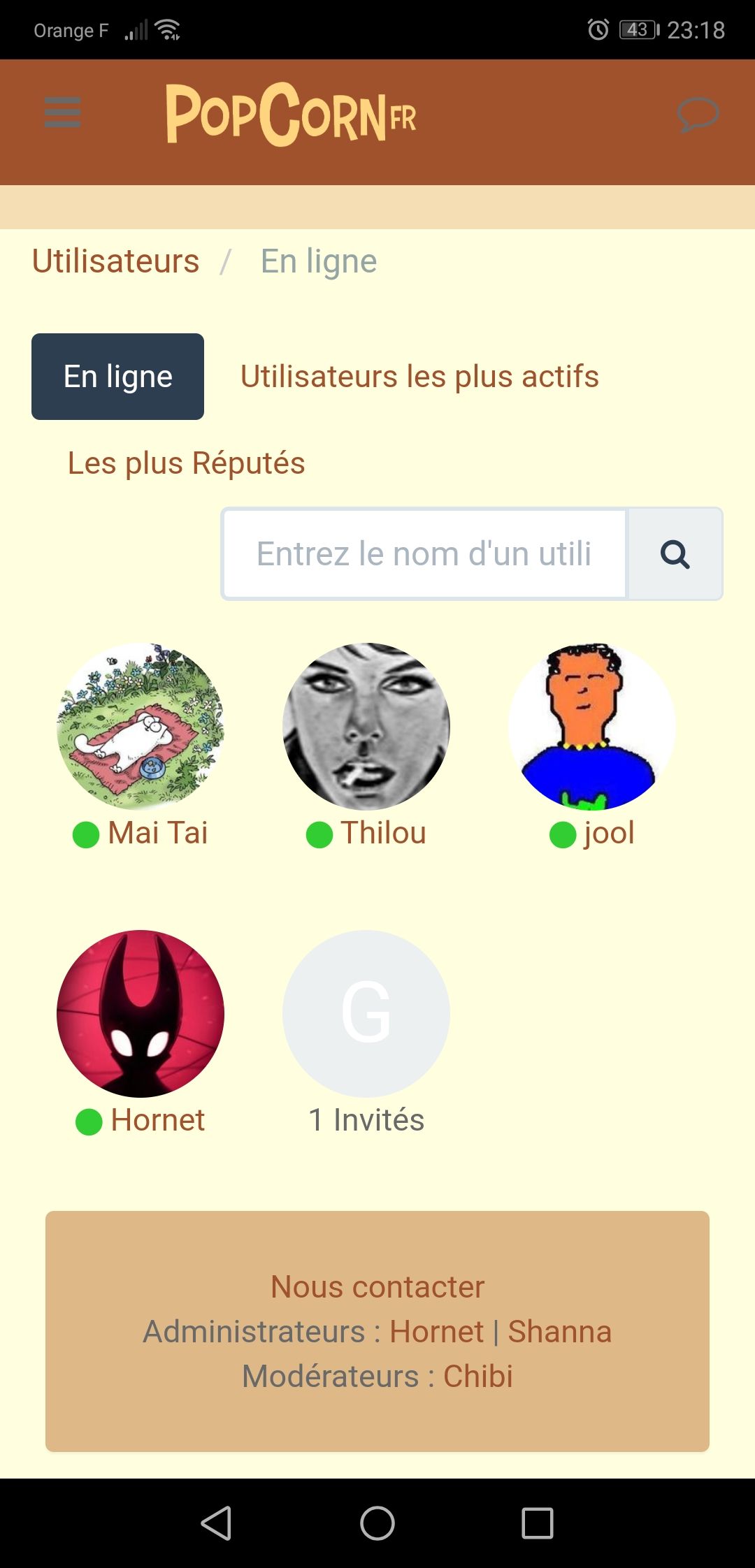Open Mai Tai's profile
755x1568 pixels.
tap(141, 727)
